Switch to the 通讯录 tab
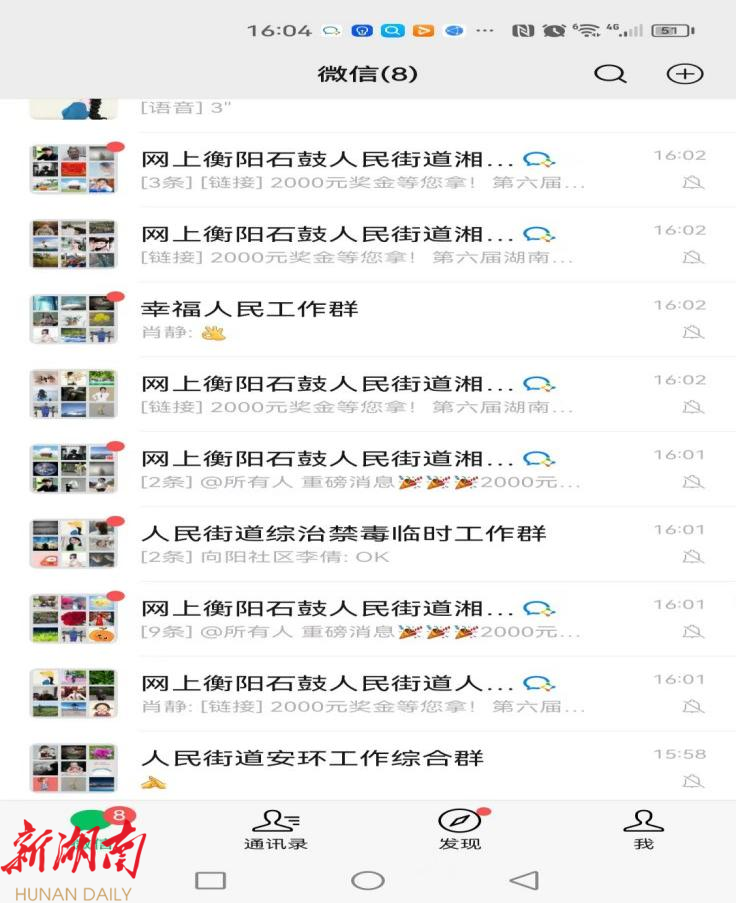The image size is (736, 903). click(x=275, y=830)
